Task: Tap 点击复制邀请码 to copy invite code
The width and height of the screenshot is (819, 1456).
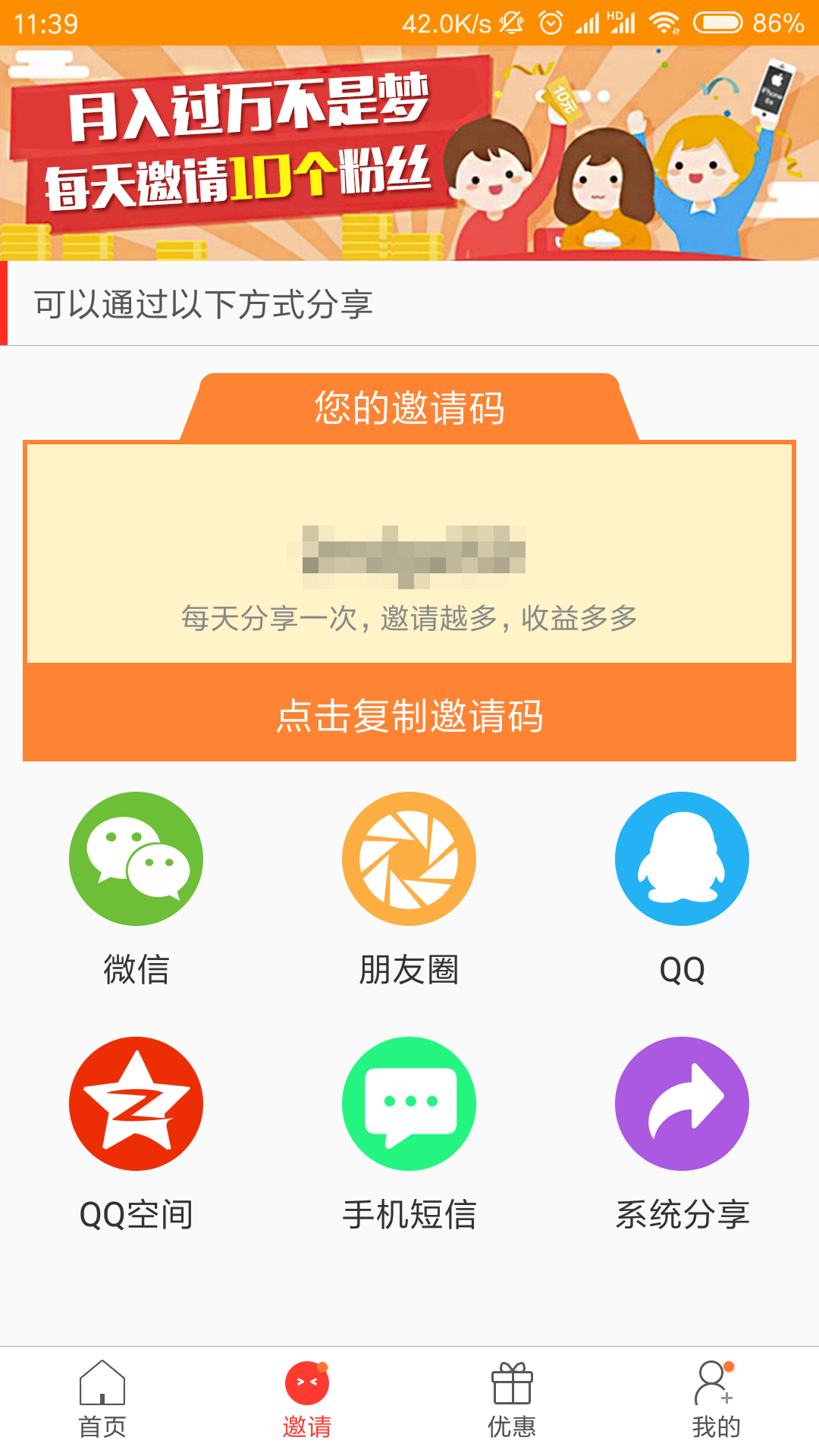Action: coord(409,714)
